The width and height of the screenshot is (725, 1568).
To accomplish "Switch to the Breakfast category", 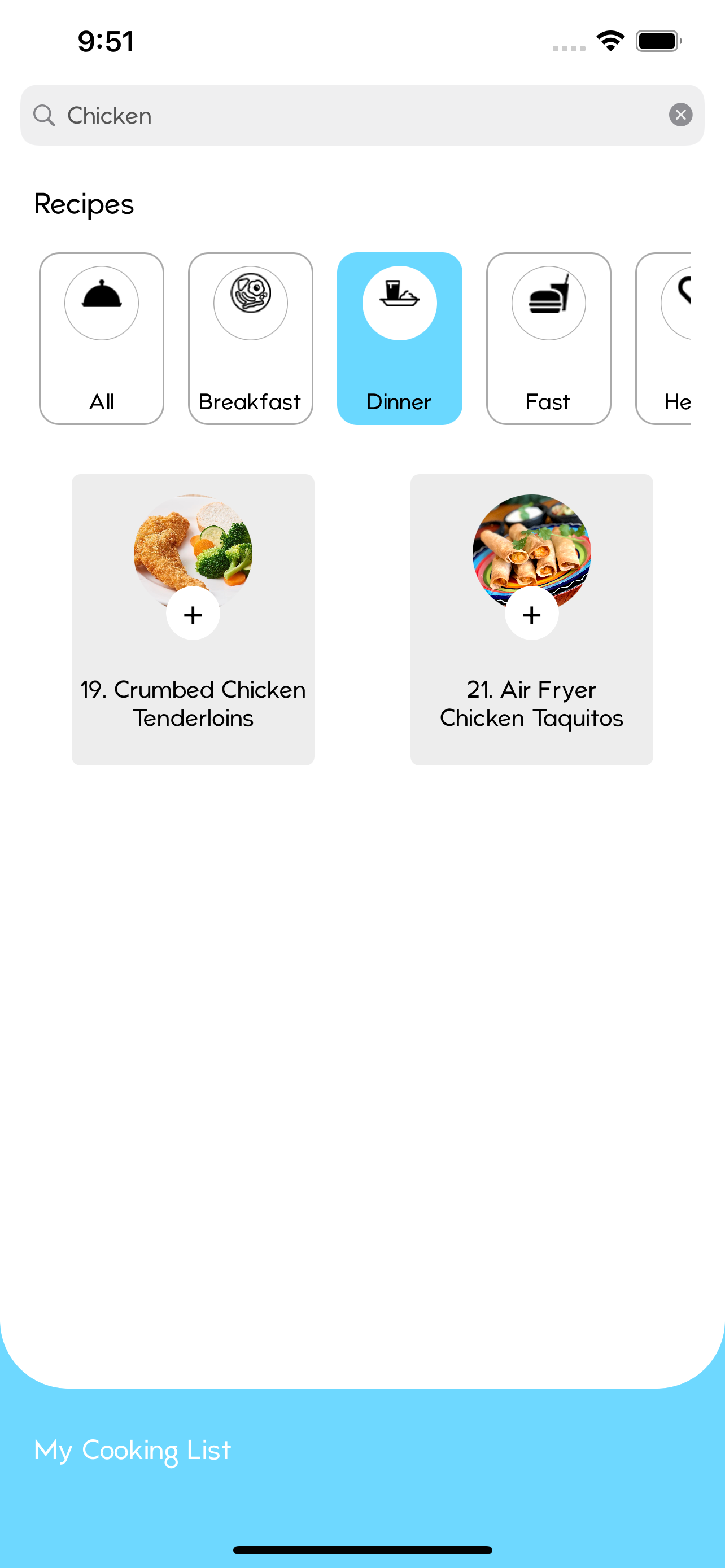I will 250,339.
